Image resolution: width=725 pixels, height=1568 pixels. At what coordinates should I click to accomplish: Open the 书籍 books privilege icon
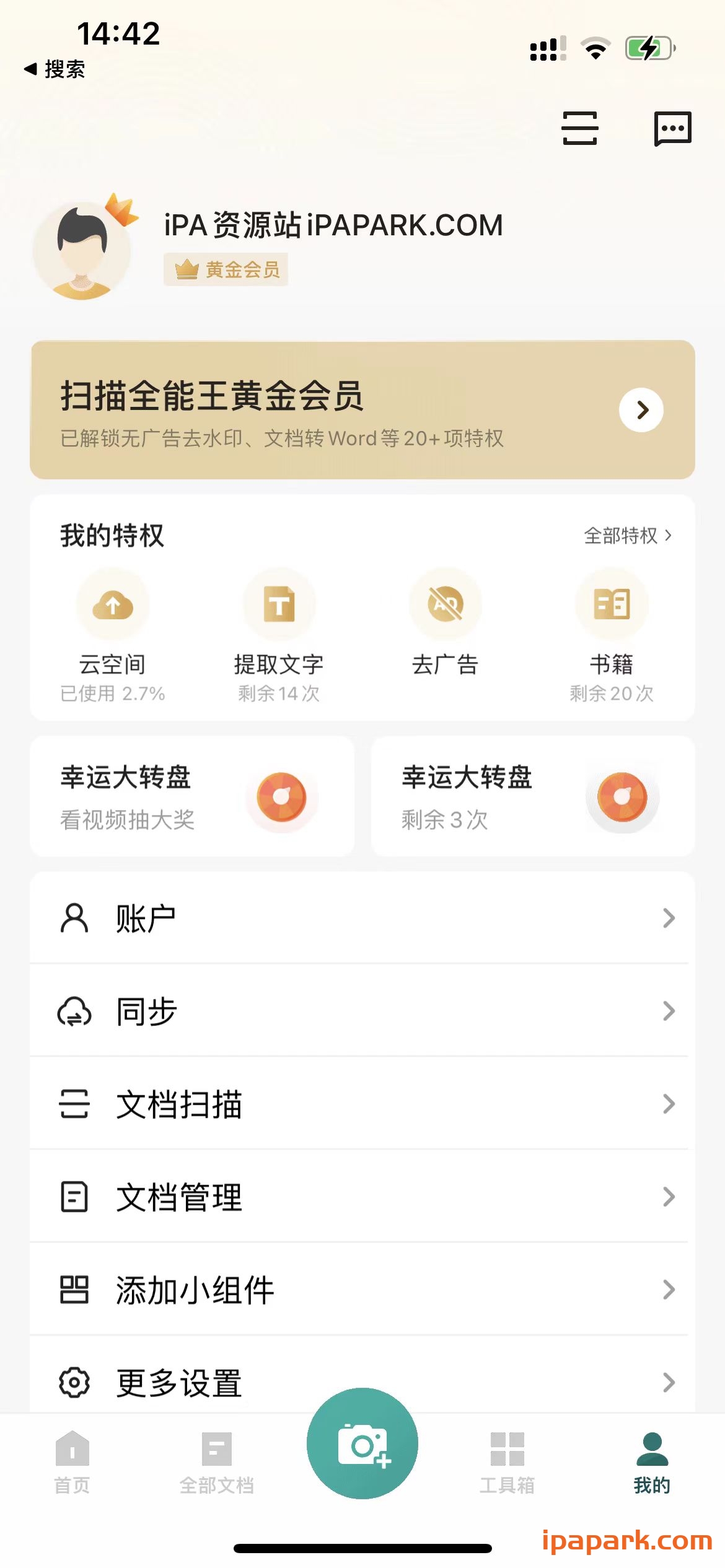[612, 604]
